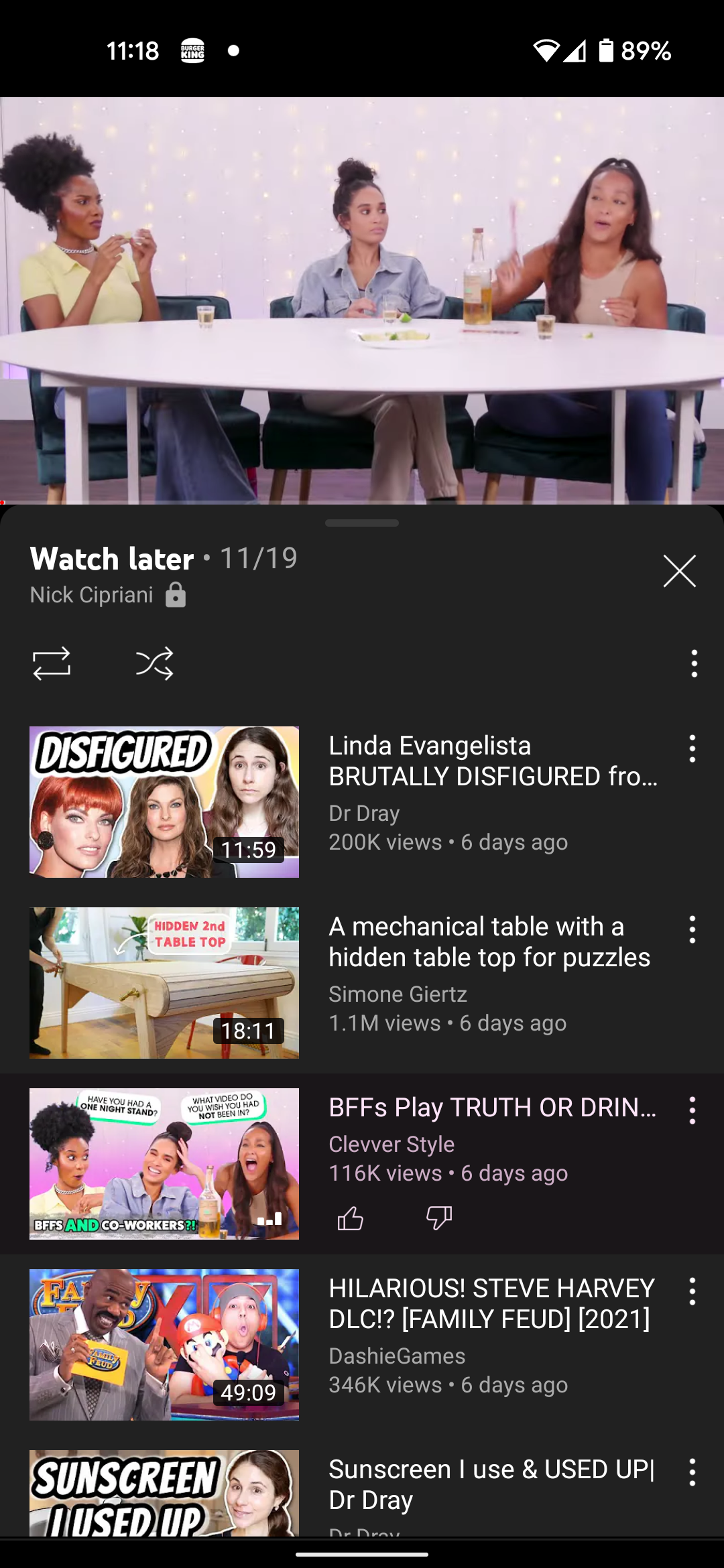Image resolution: width=724 pixels, height=1568 pixels.
Task: Open options for the mechanical table video
Action: tap(692, 930)
